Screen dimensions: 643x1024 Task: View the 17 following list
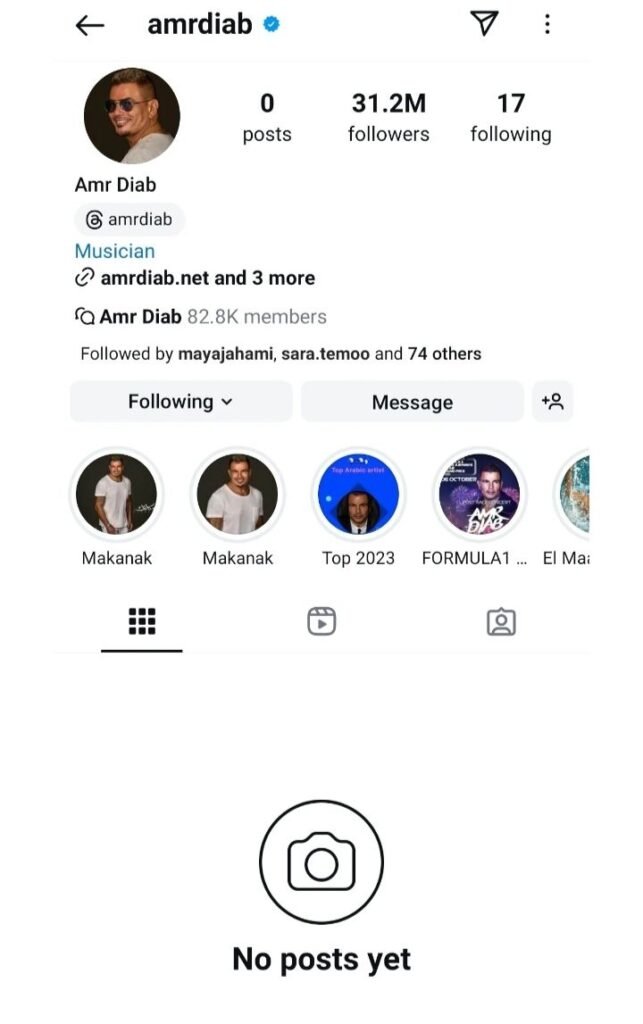pos(510,117)
